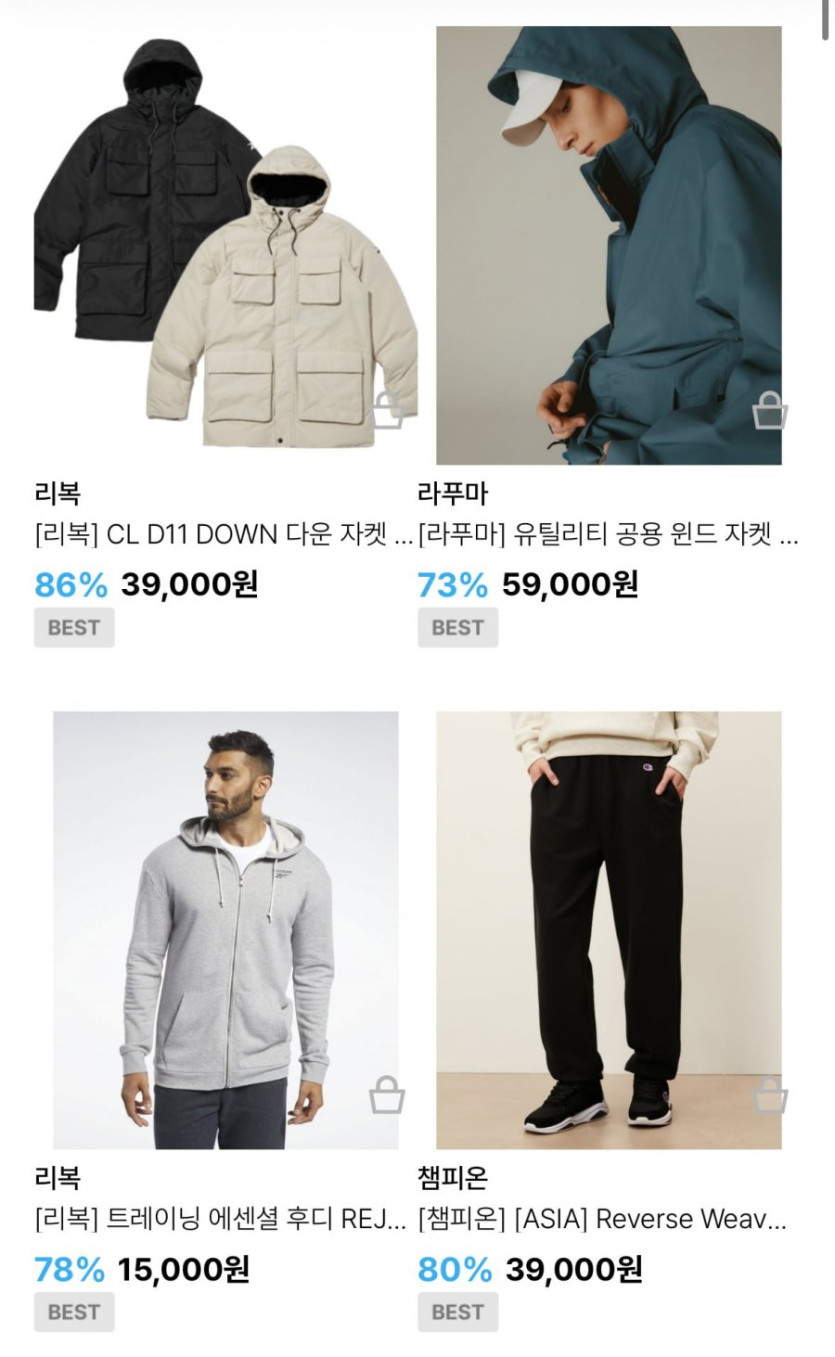
Task: Add Reebok down jacket to shopping bag
Action: [388, 410]
